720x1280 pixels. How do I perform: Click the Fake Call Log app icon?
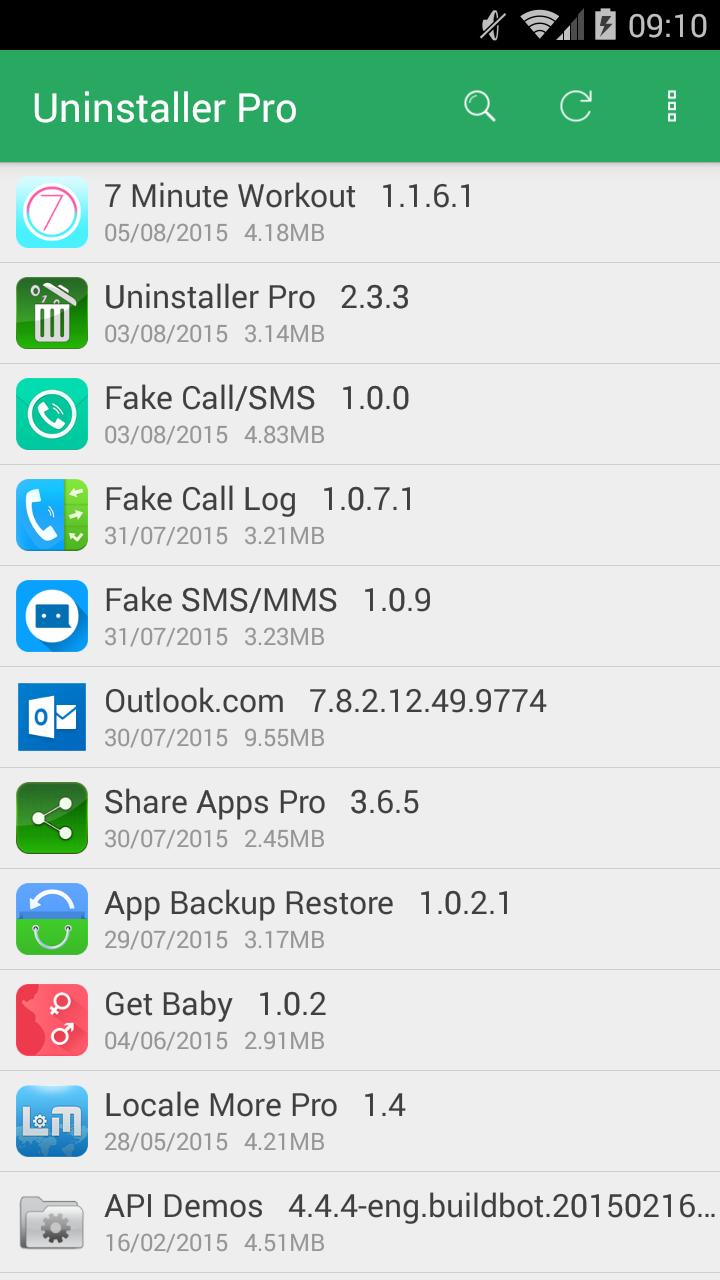[51, 515]
